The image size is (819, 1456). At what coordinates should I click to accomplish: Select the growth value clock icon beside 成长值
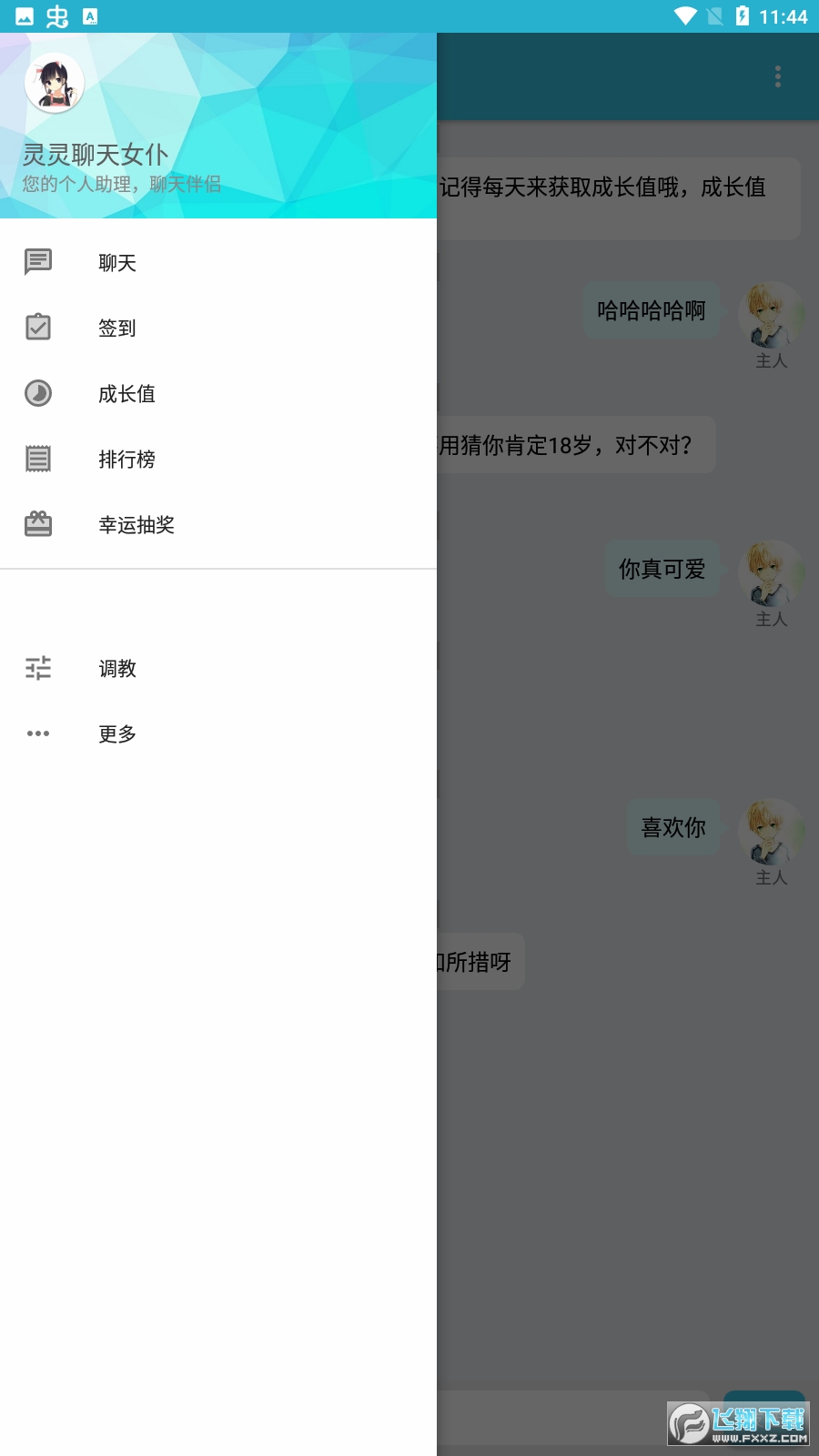37,393
